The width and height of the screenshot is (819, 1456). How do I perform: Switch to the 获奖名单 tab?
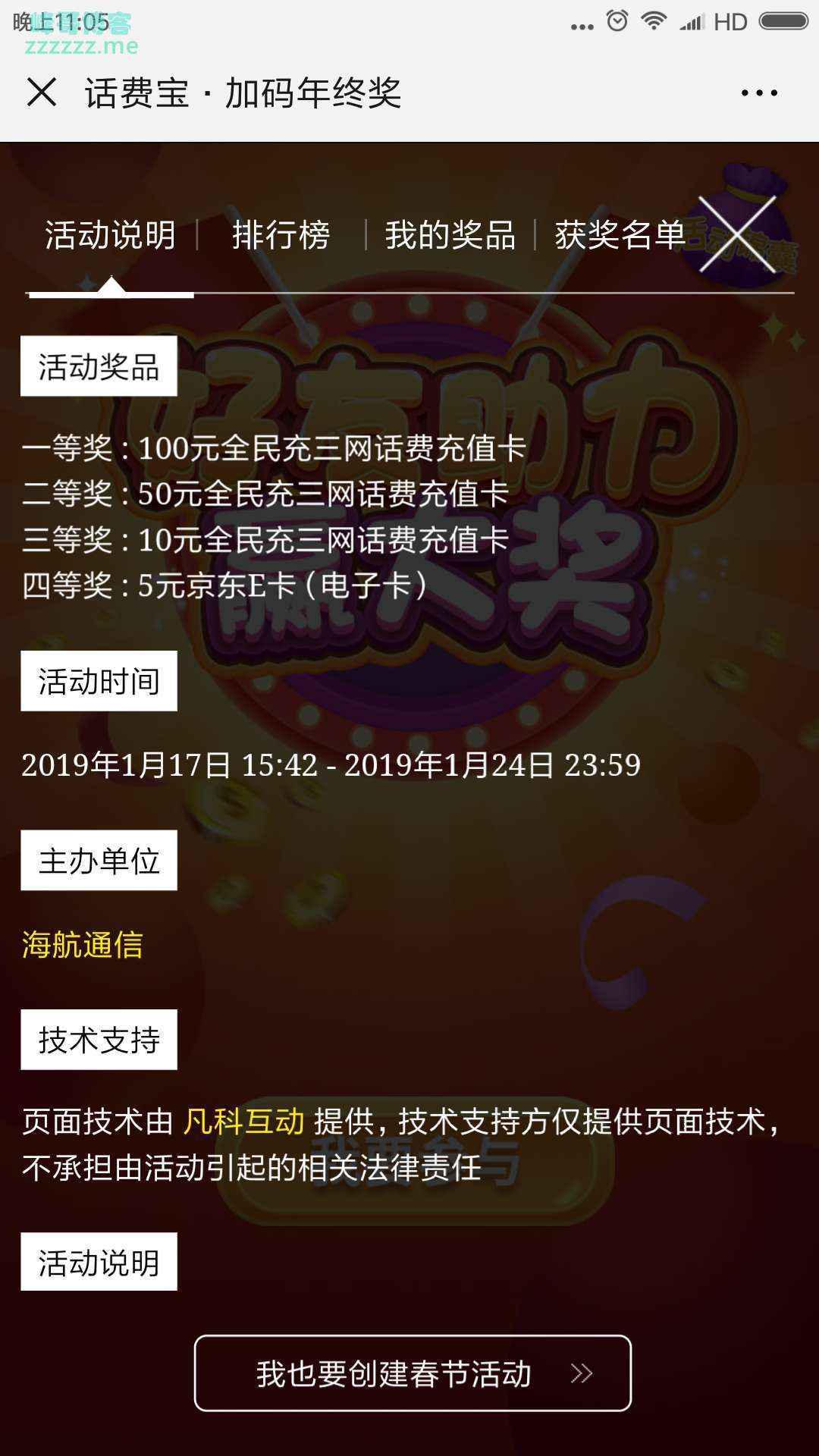tap(620, 235)
